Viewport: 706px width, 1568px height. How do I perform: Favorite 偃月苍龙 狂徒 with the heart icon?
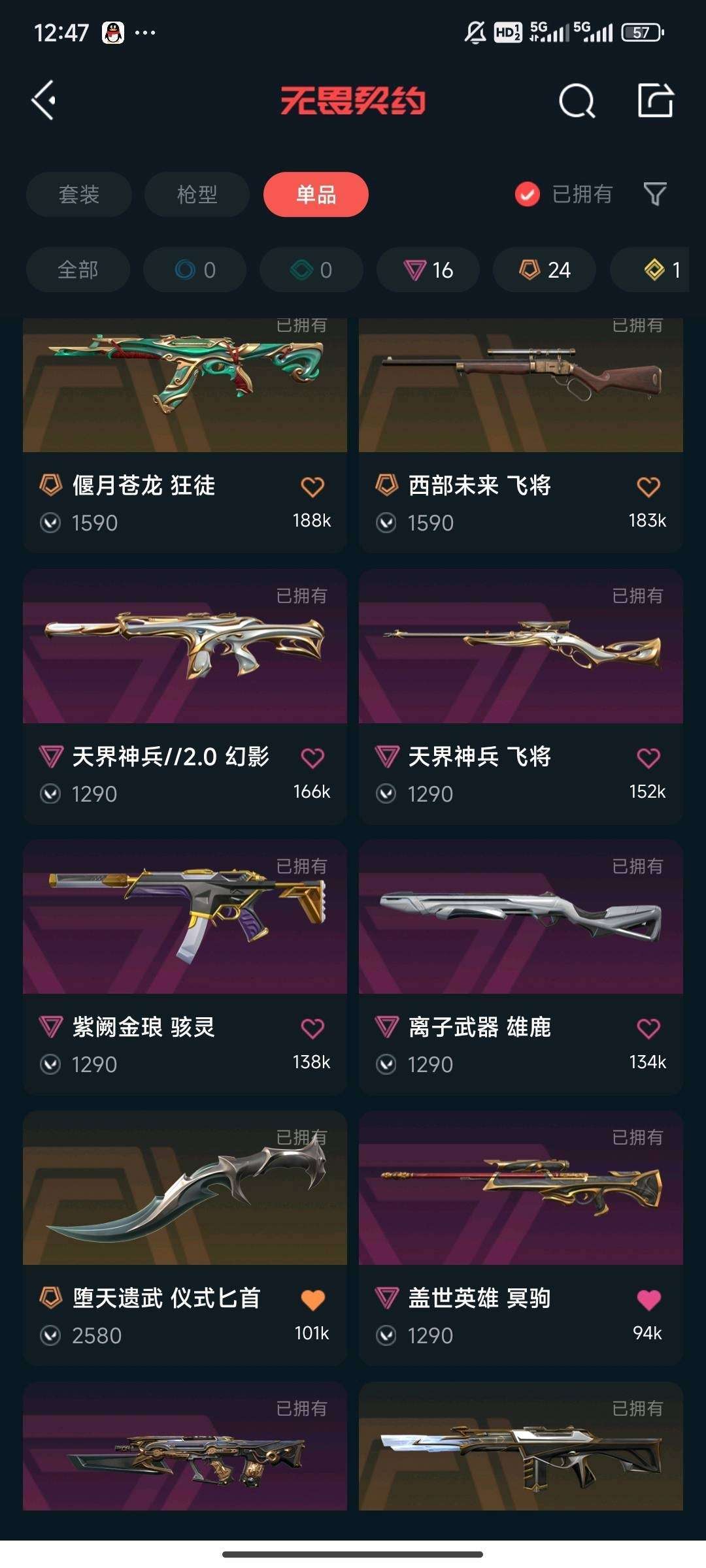coord(312,486)
